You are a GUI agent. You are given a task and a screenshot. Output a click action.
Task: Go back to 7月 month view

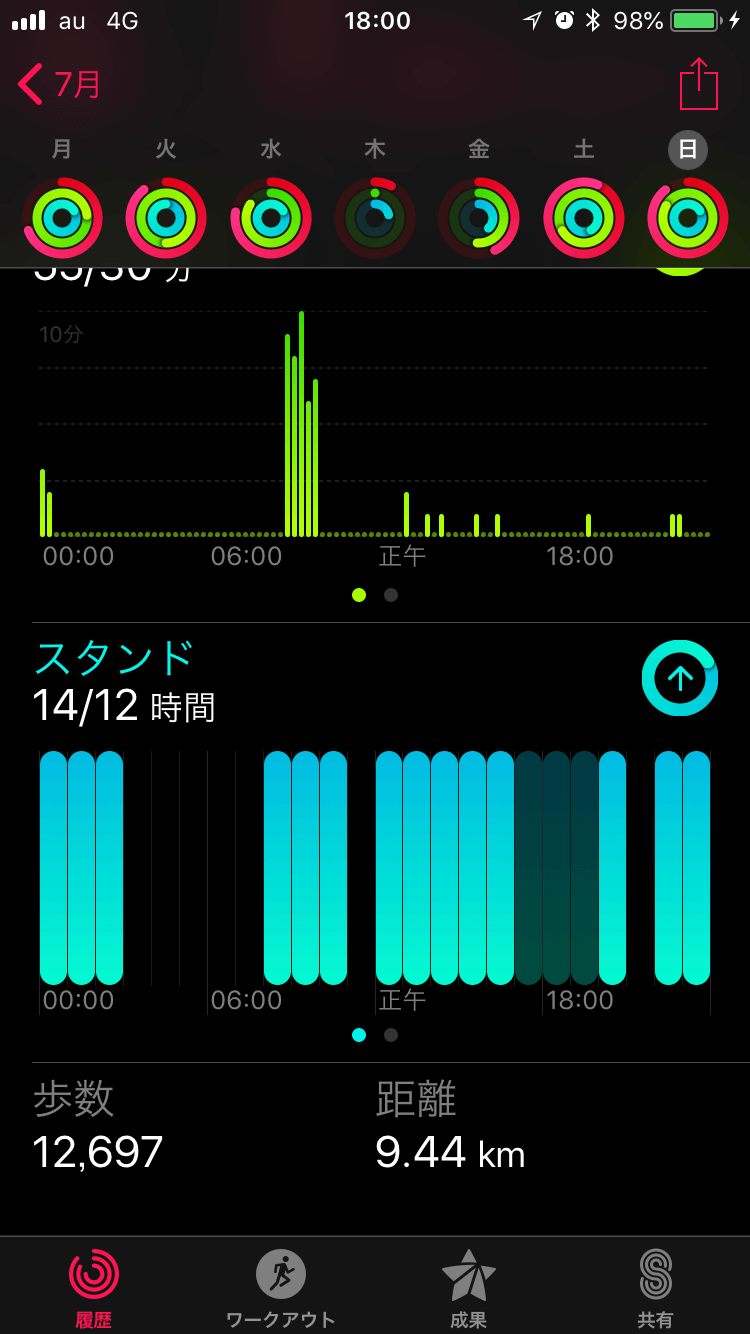[x=60, y=85]
